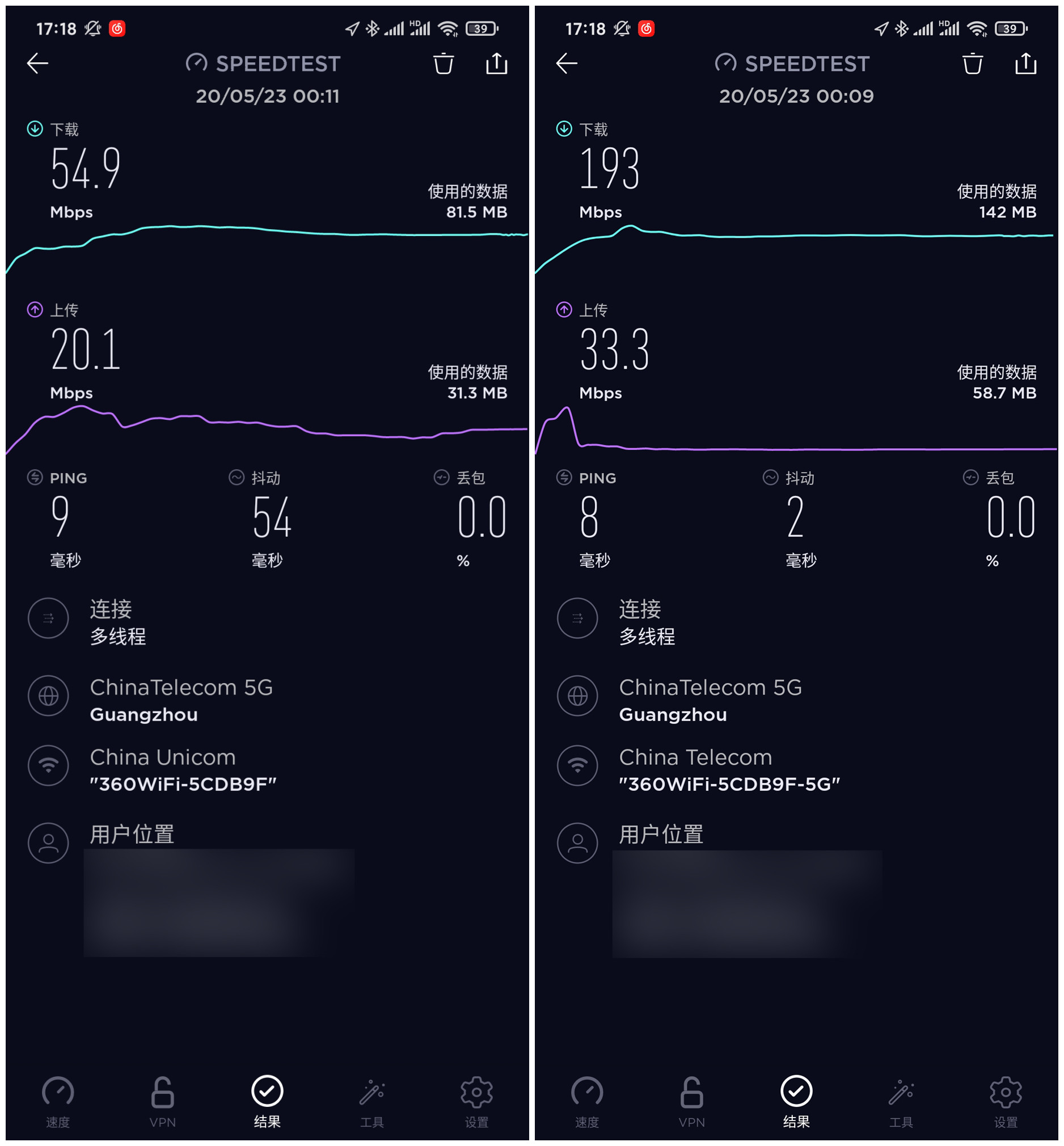Tap the download arrow icon next to 下载
The width and height of the screenshot is (1064, 1146).
(x=35, y=129)
